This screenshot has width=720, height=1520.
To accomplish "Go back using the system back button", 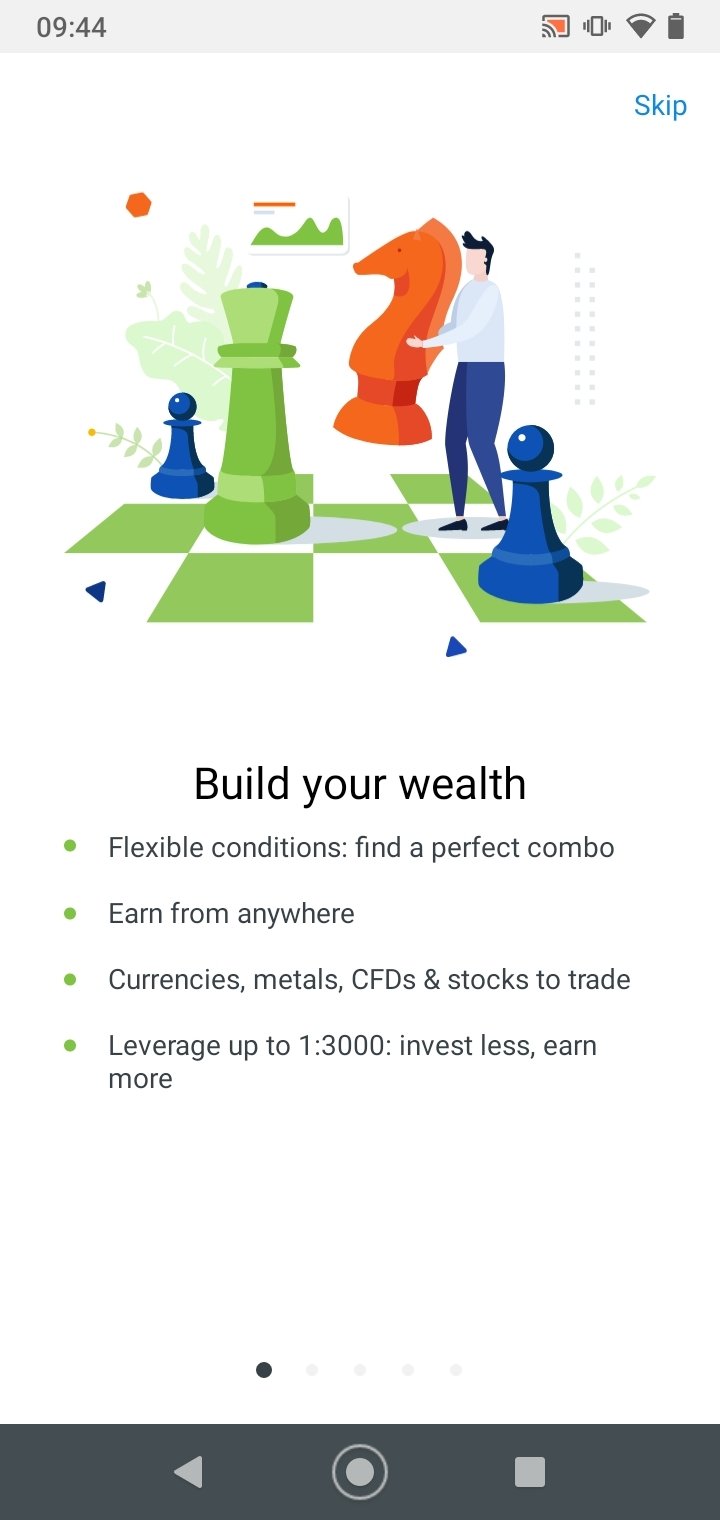I will [x=188, y=1472].
